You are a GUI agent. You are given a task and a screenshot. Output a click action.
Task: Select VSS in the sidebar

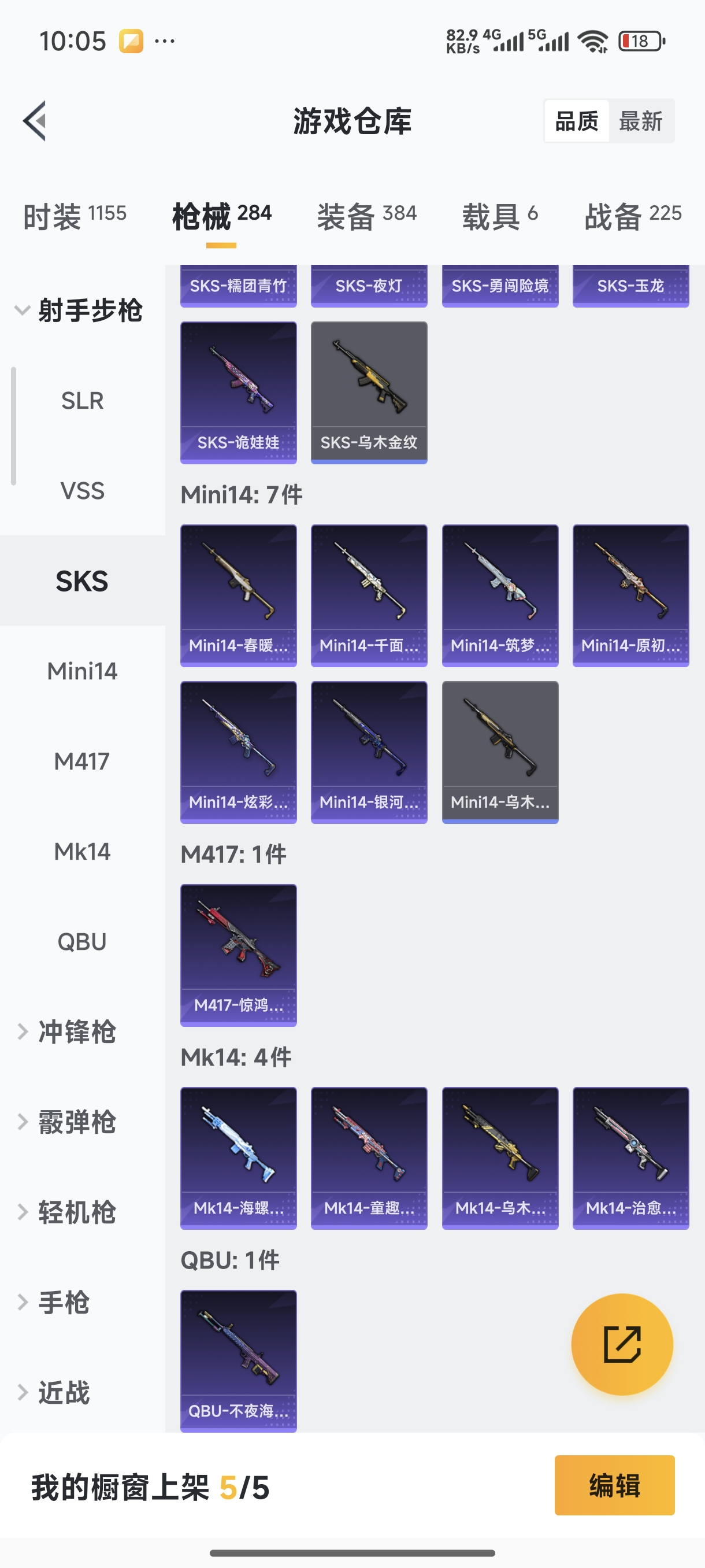point(82,491)
